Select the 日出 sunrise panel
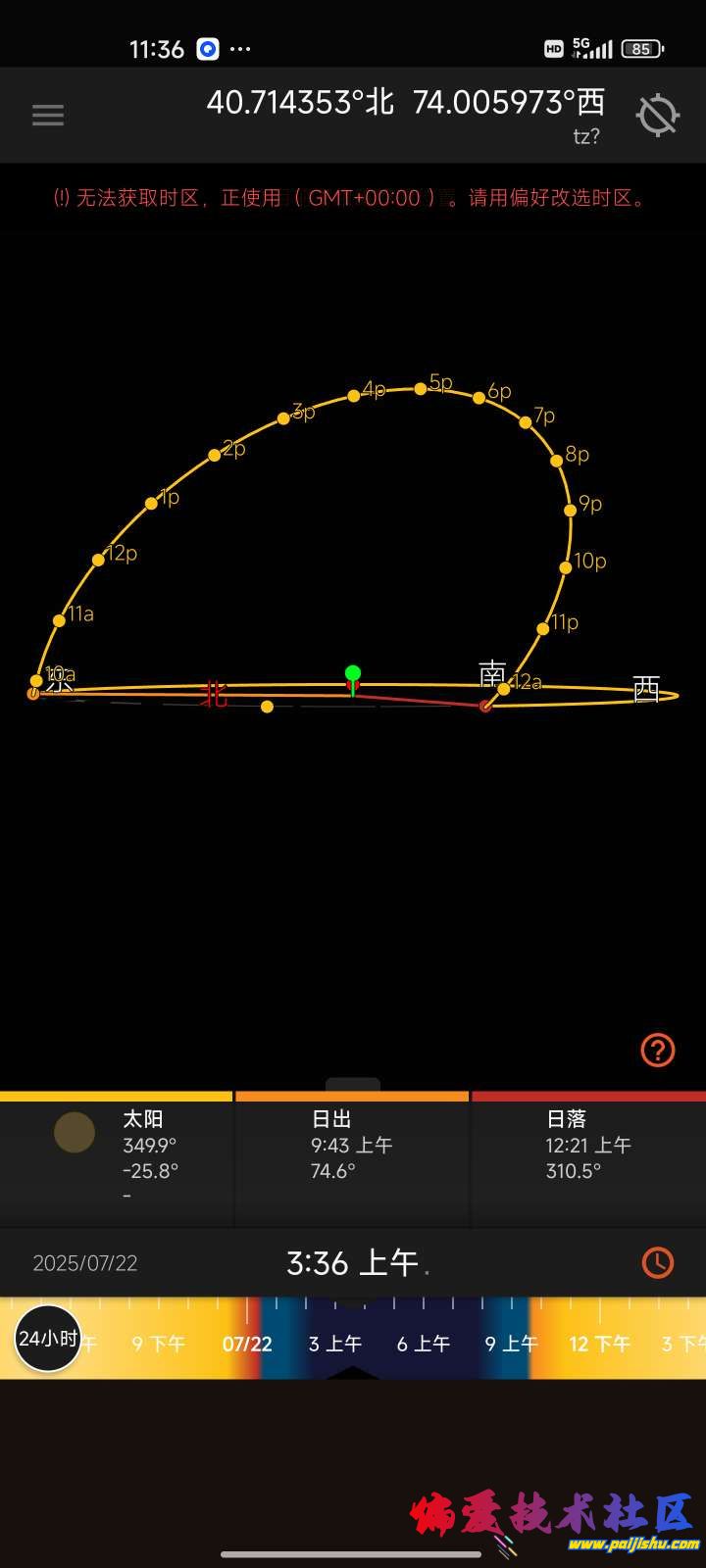The image size is (706, 1568). coord(351,1156)
